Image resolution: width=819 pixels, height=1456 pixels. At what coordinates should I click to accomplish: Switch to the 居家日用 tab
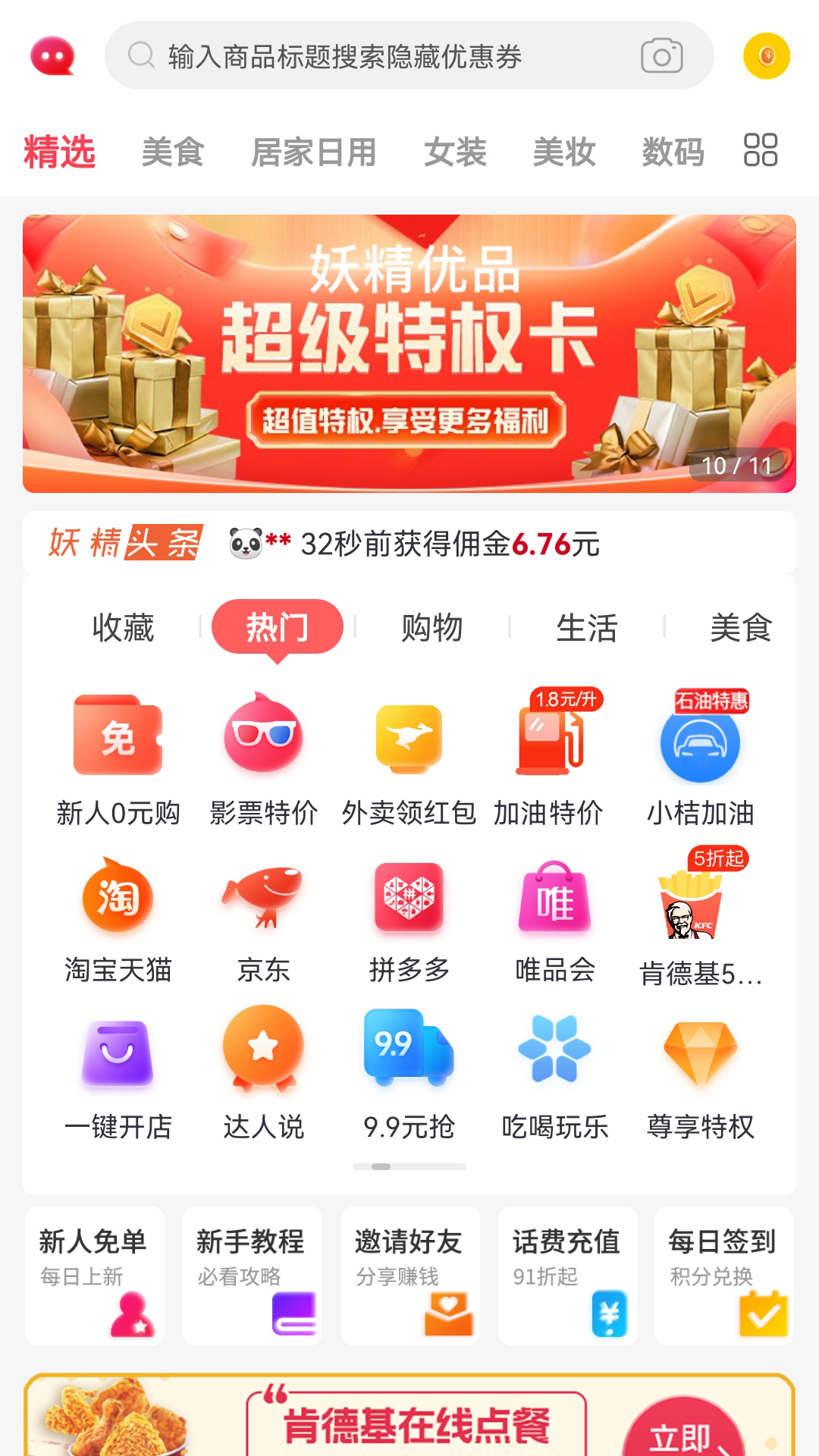click(x=314, y=152)
